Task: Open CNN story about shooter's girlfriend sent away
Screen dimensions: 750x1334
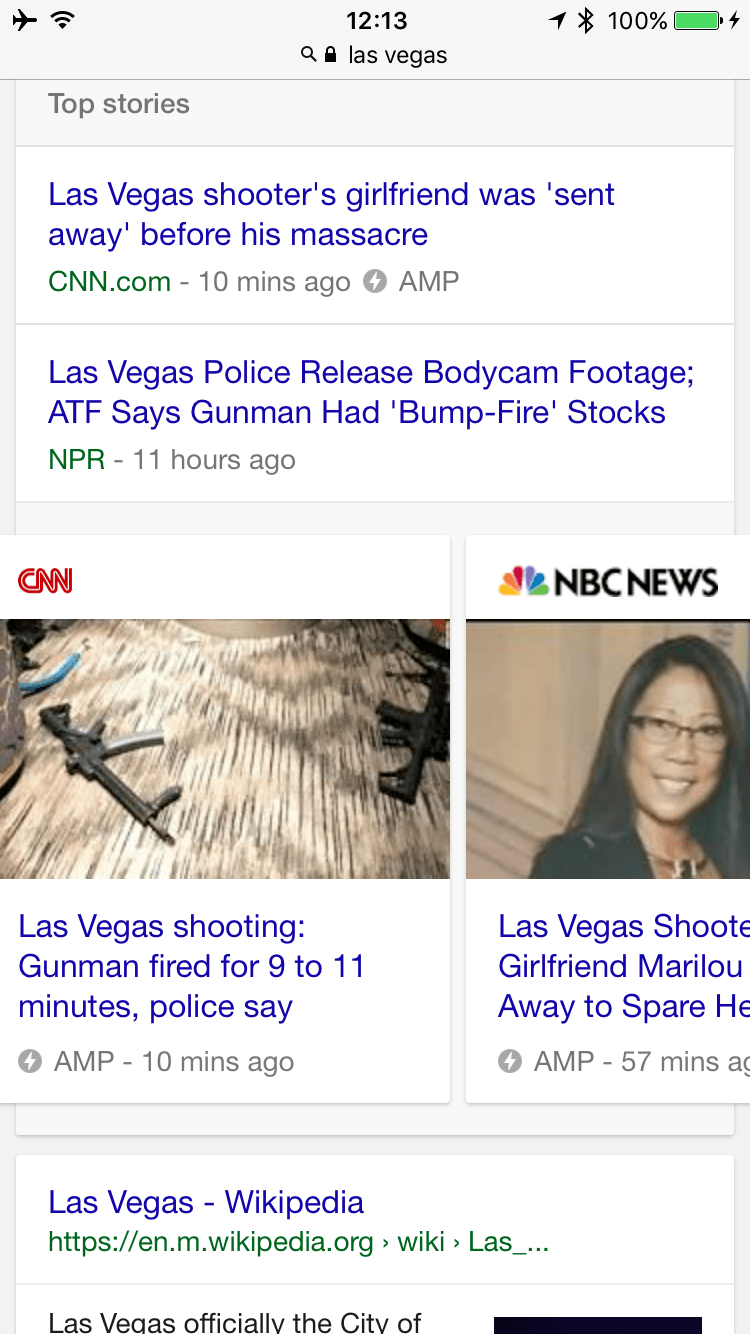Action: [331, 214]
